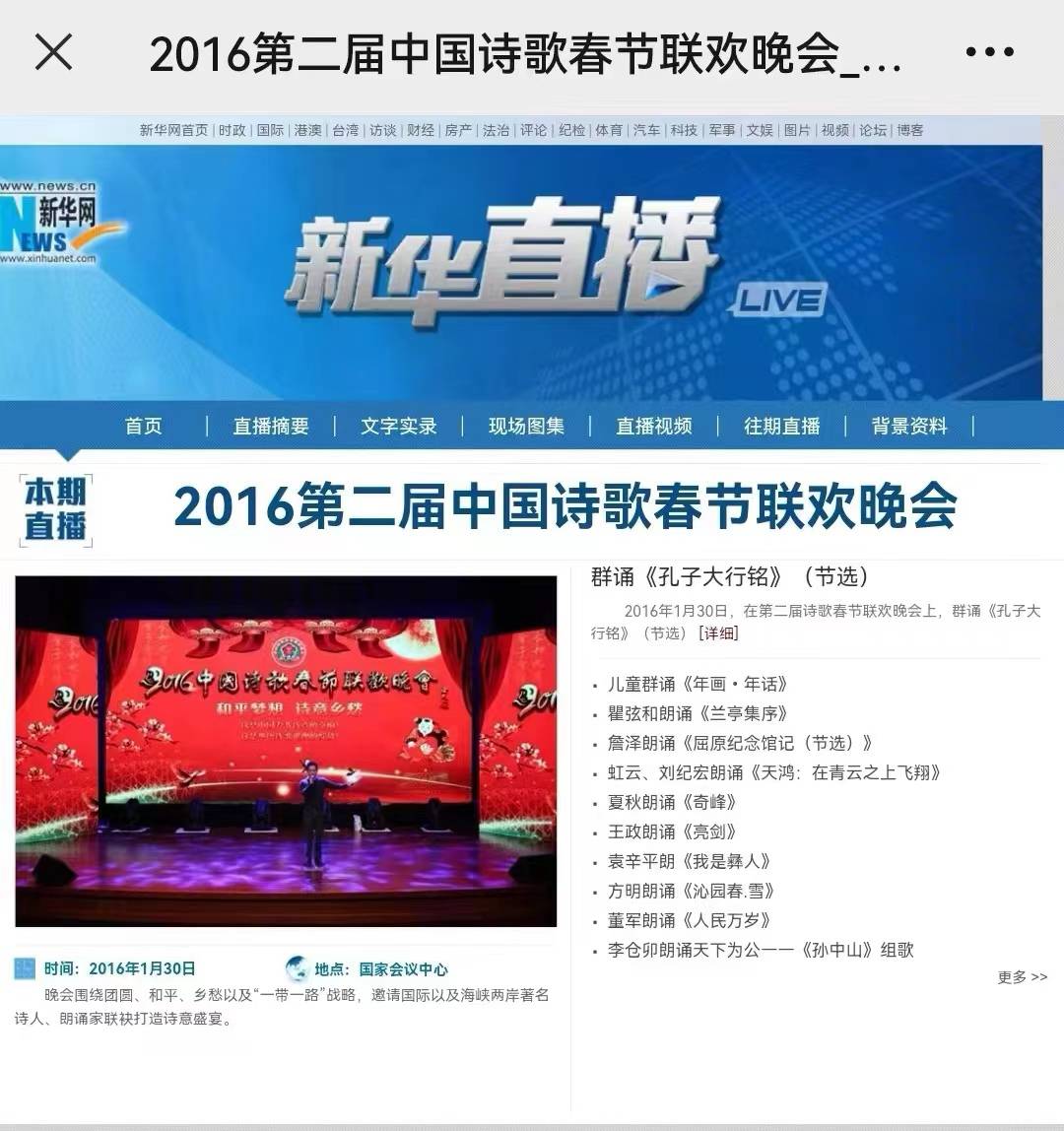Switch to the 直播摘要 tab
This screenshot has width=1064, height=1131.
[x=271, y=426]
